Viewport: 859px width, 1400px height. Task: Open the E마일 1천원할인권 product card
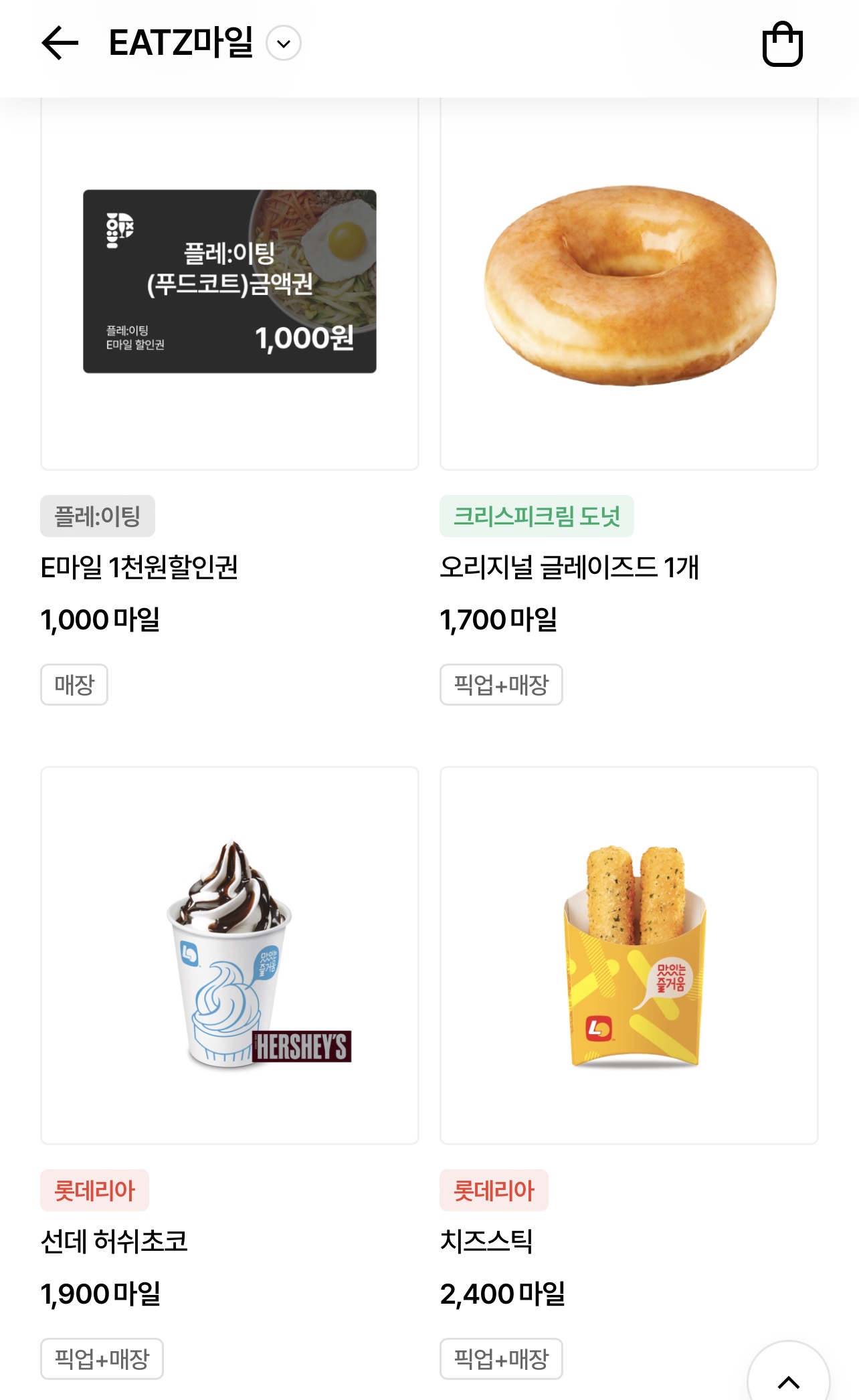point(229,401)
